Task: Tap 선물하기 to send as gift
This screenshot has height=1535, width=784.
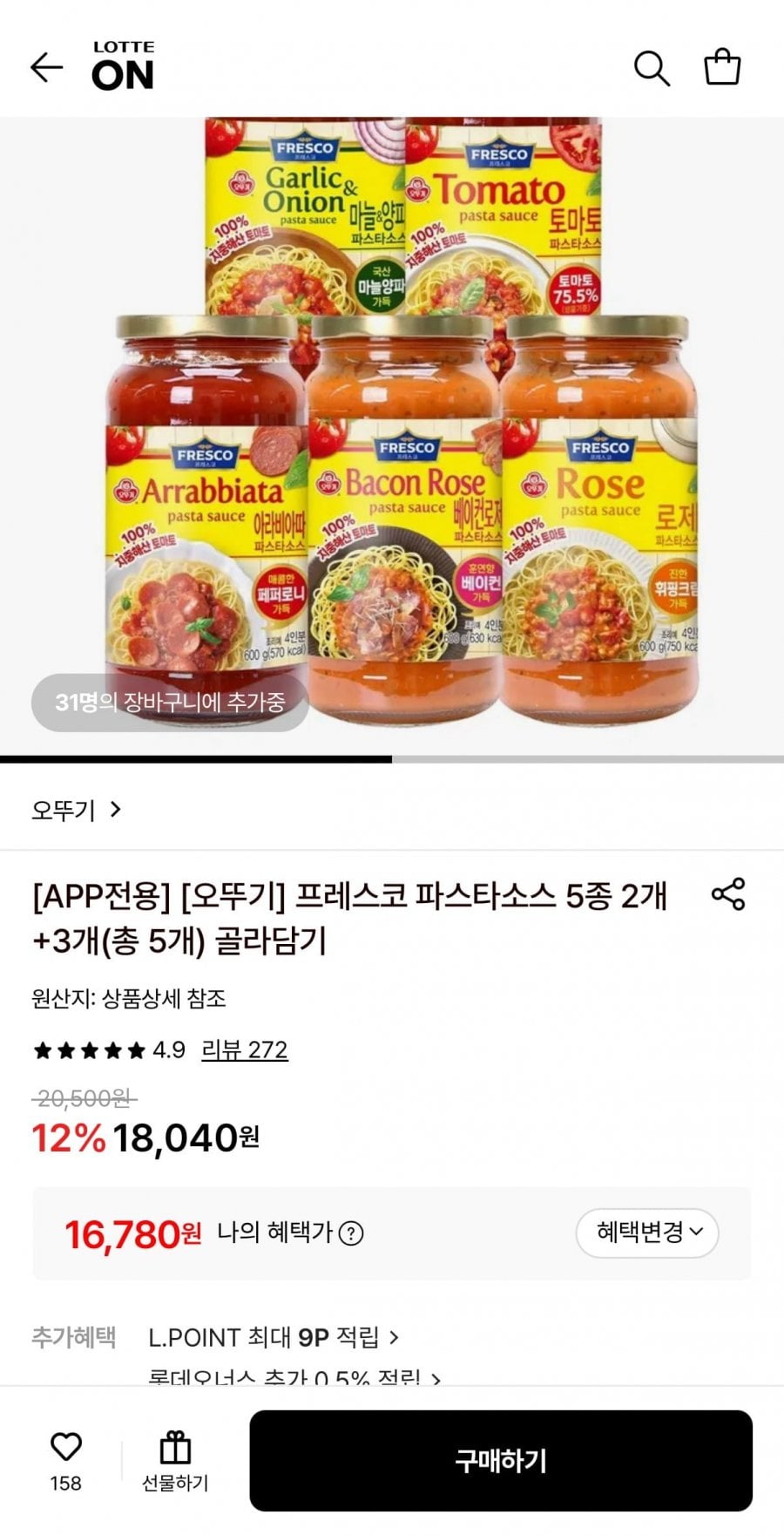Action: pyautogui.click(x=175, y=1460)
